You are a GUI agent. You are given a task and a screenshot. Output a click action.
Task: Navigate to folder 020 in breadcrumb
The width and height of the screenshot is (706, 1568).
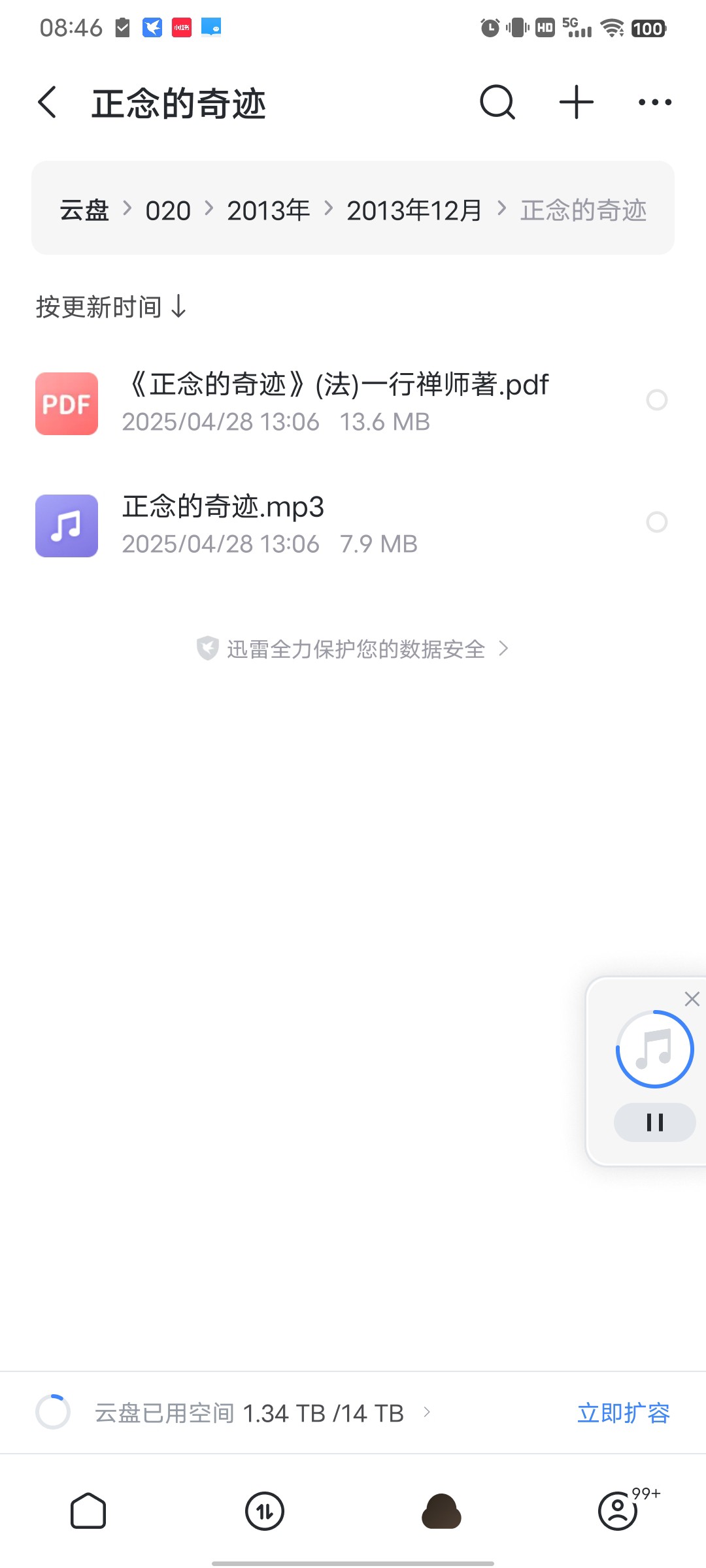coord(168,210)
